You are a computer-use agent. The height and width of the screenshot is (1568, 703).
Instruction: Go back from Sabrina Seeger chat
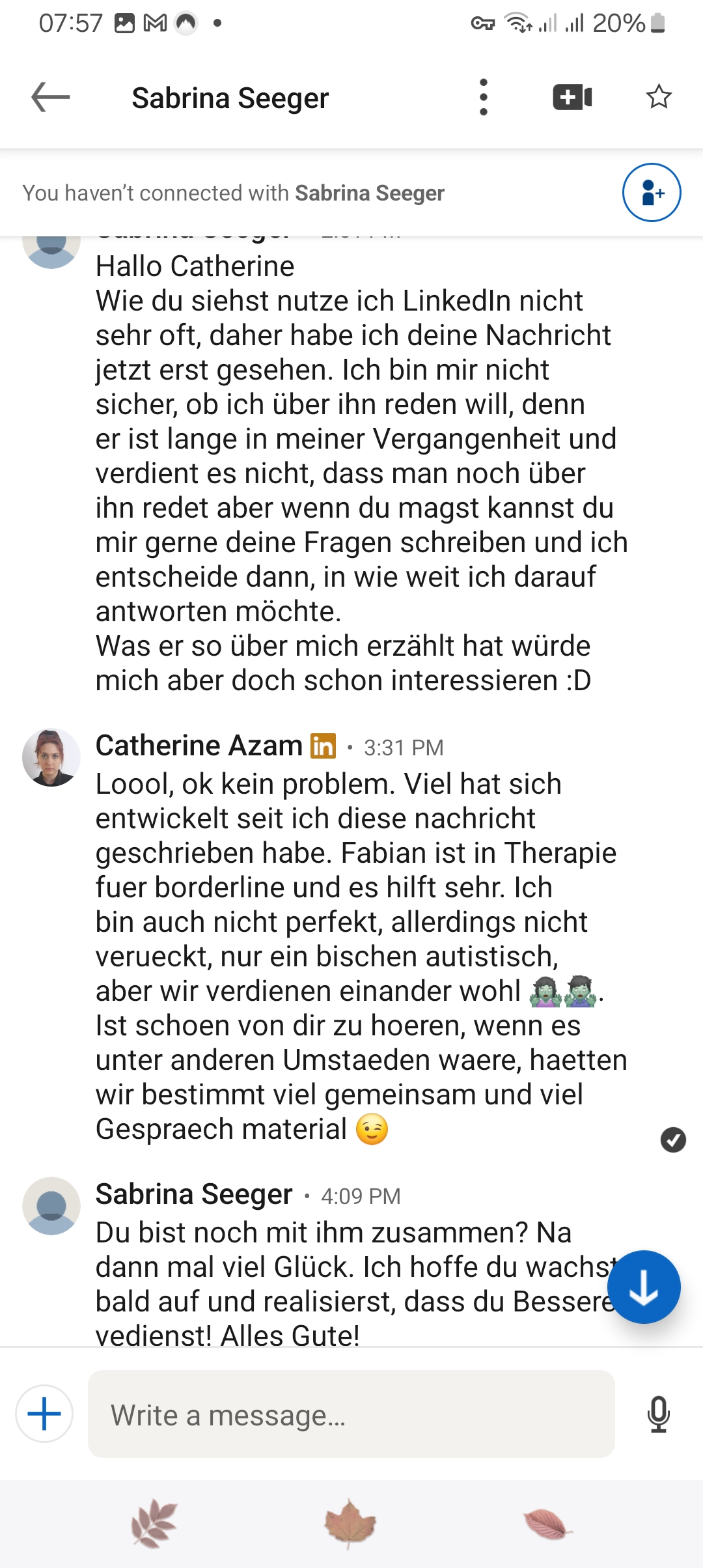(51, 98)
